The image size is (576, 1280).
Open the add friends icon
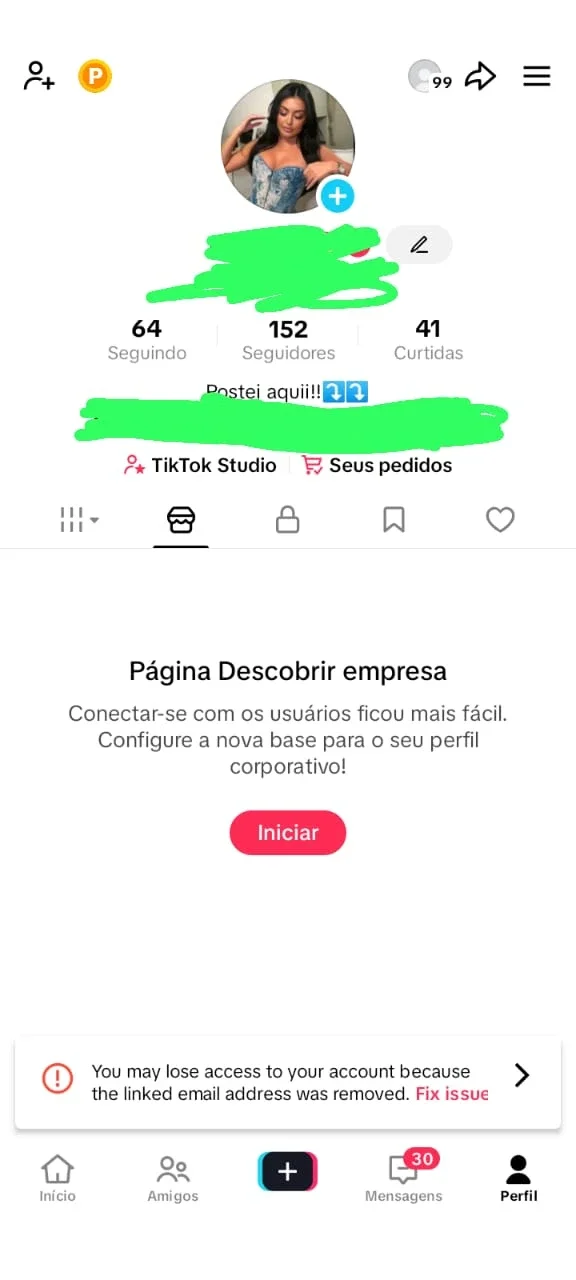[x=39, y=76]
